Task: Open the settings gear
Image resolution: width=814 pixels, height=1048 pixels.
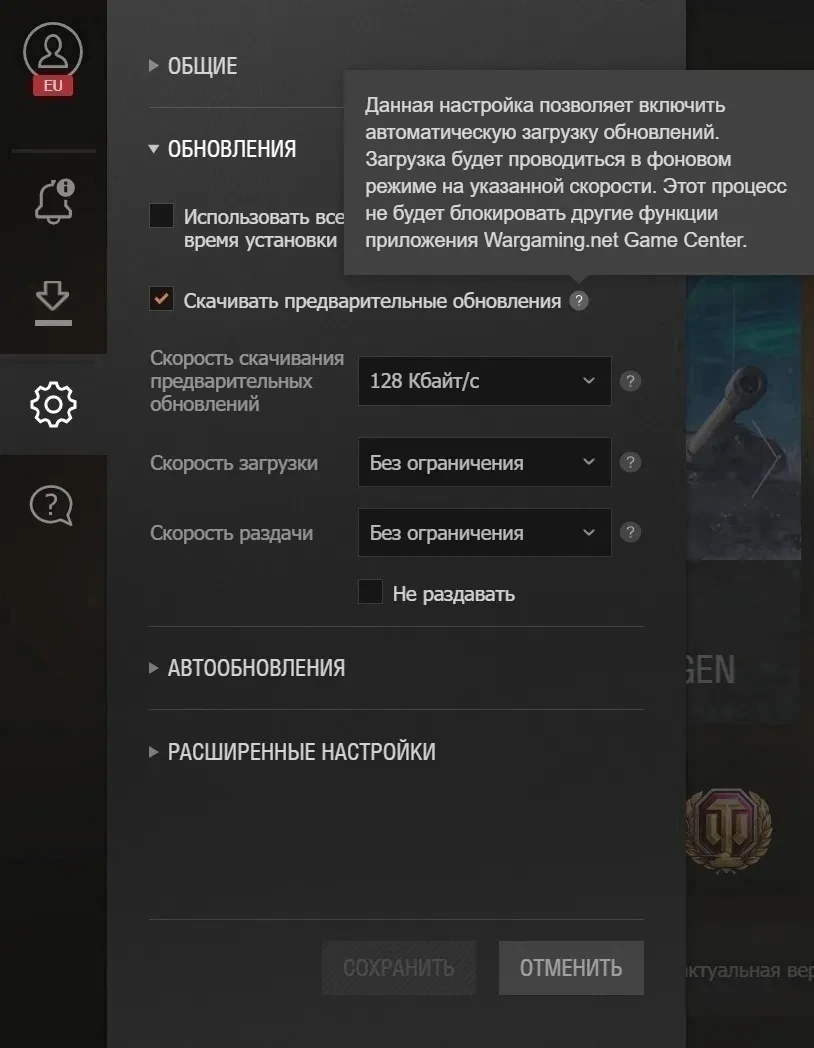Action: click(x=53, y=404)
